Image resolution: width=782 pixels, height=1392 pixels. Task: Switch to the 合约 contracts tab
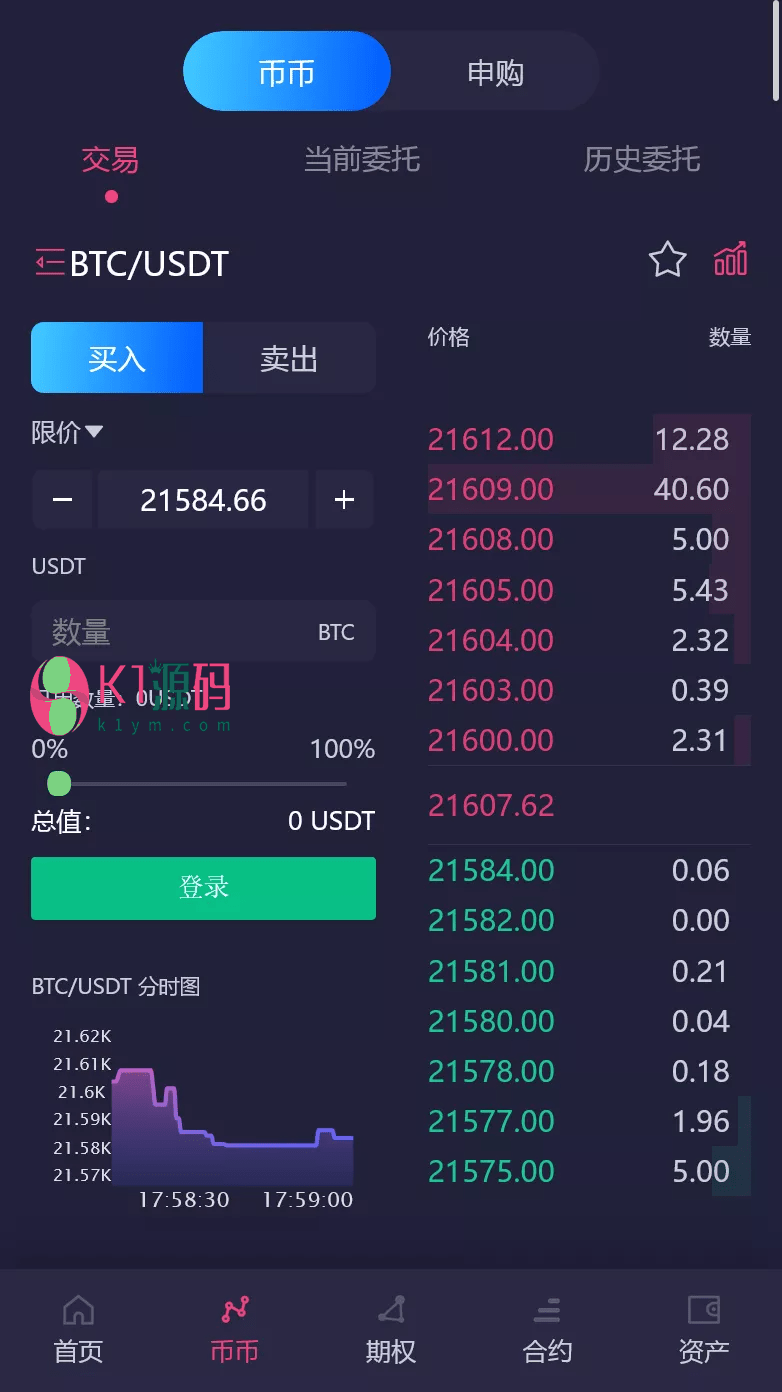[x=547, y=1330]
